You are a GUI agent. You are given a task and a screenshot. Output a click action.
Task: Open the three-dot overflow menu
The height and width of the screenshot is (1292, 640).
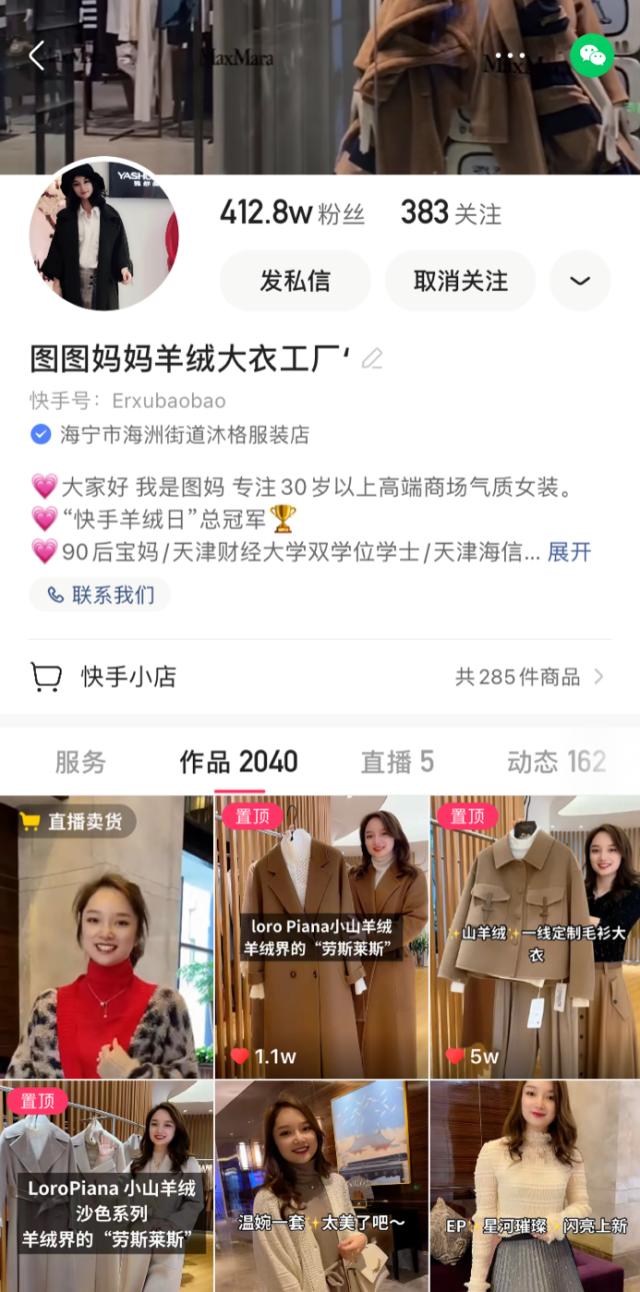pyautogui.click(x=510, y=57)
